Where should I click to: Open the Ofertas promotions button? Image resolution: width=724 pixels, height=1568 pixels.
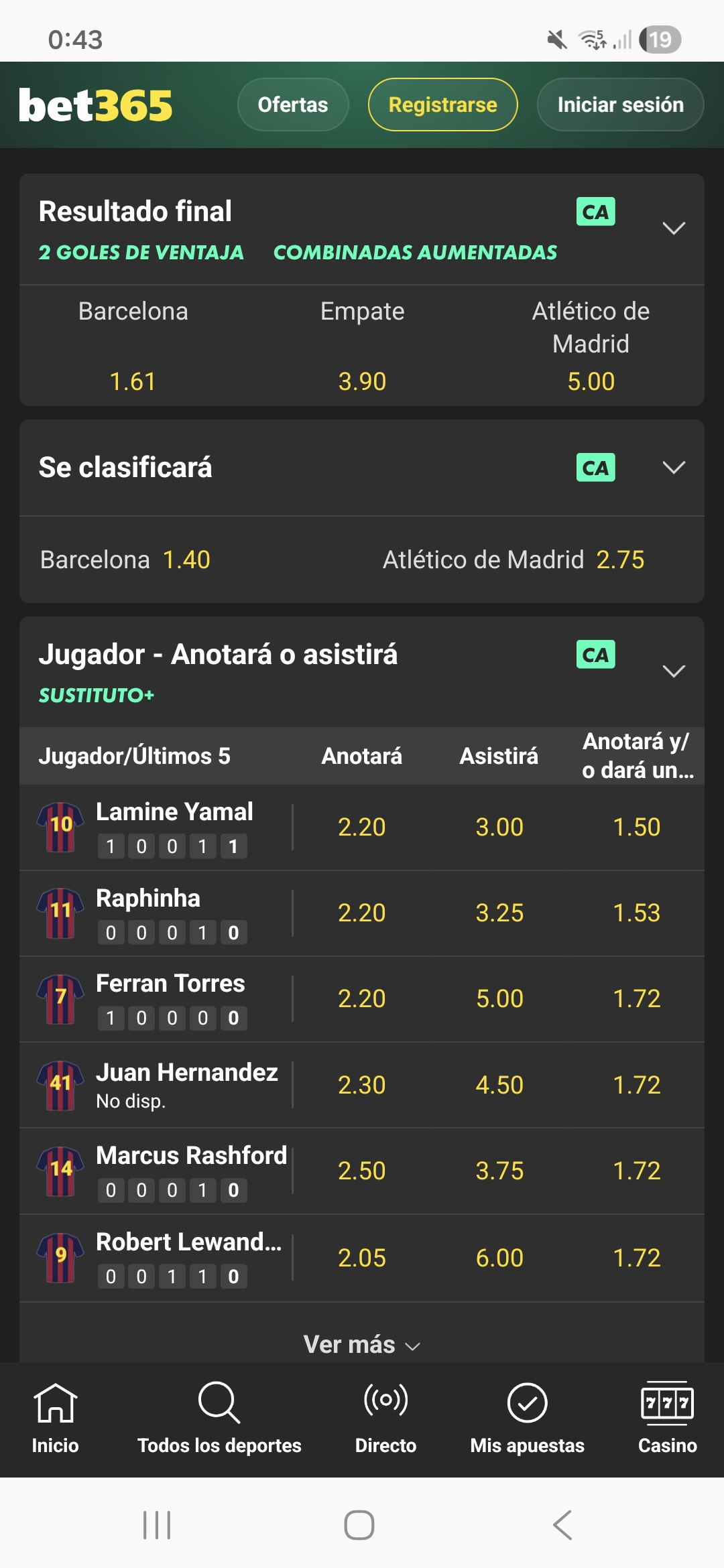click(293, 105)
